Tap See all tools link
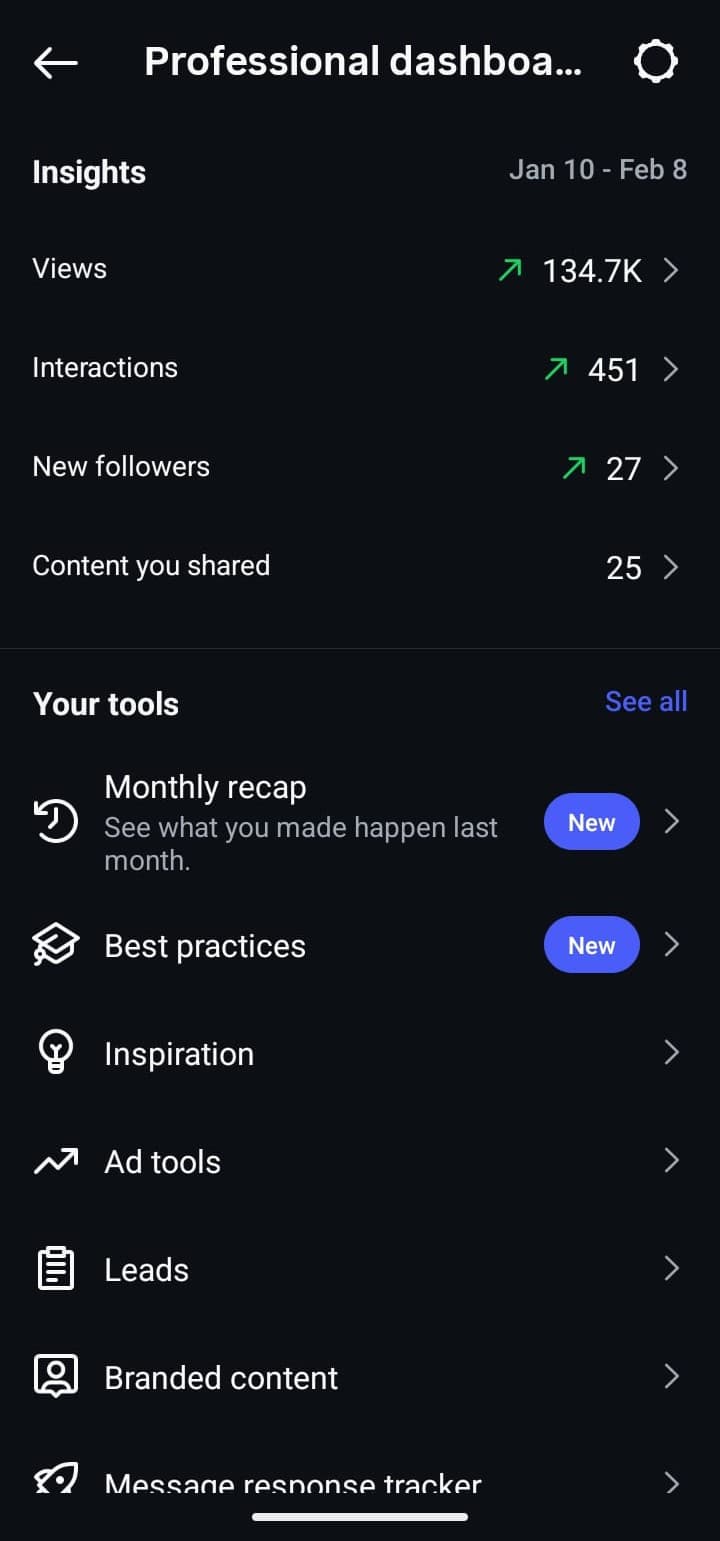 coord(645,702)
